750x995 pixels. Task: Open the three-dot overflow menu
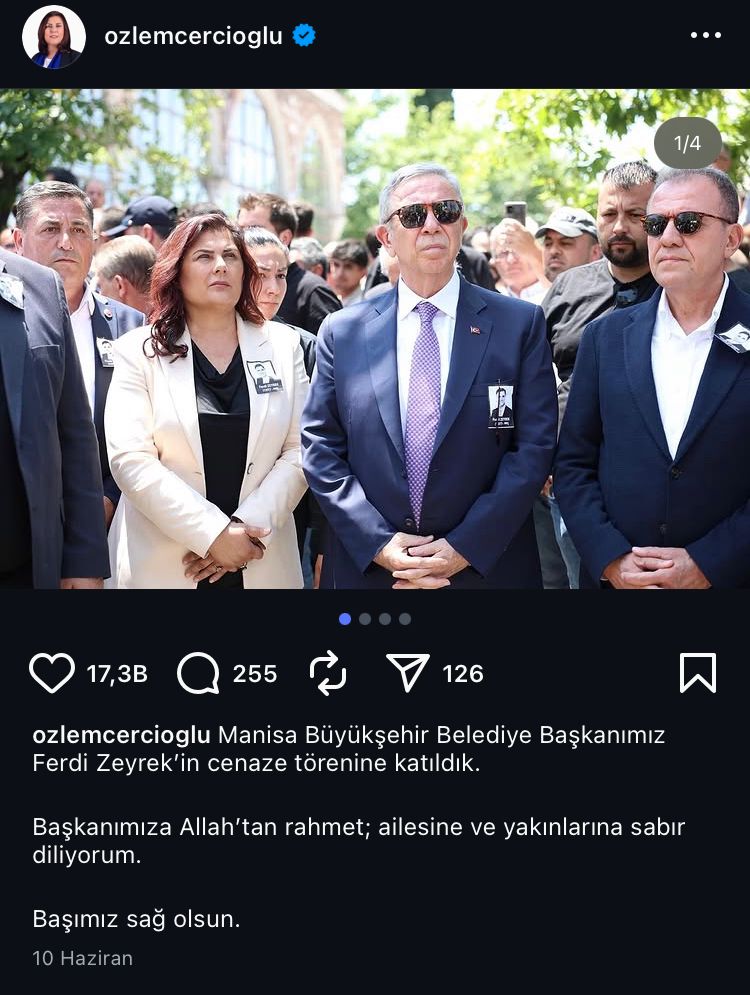[x=705, y=36]
